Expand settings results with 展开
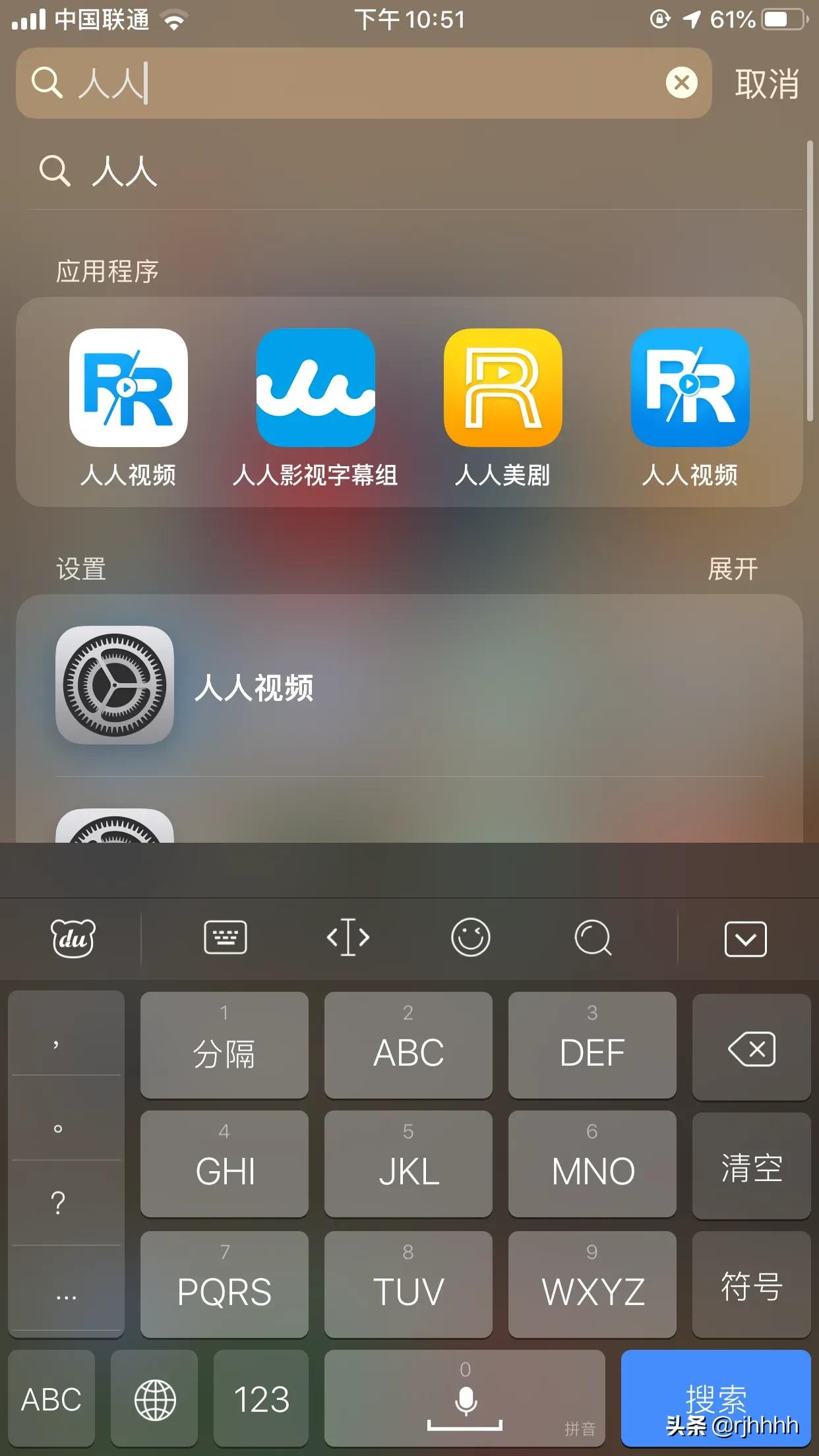 (x=732, y=568)
